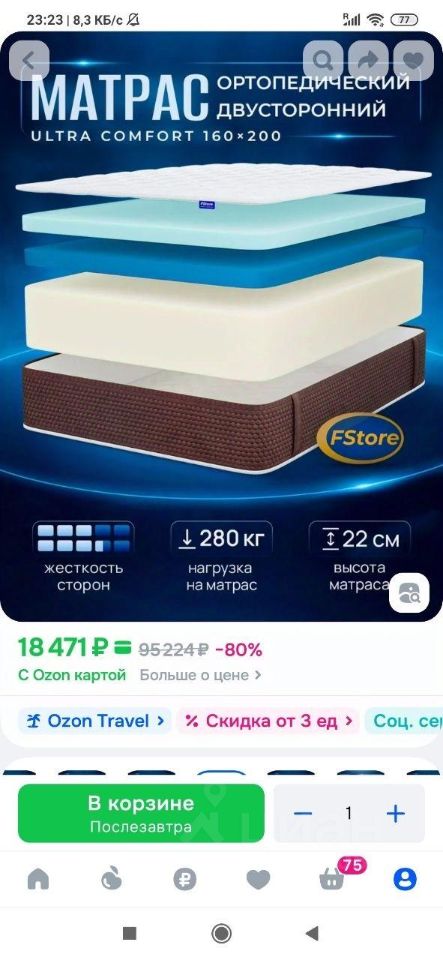443x960 pixels.
Task: Go to the Home tab
Action: pyautogui.click(x=38, y=880)
